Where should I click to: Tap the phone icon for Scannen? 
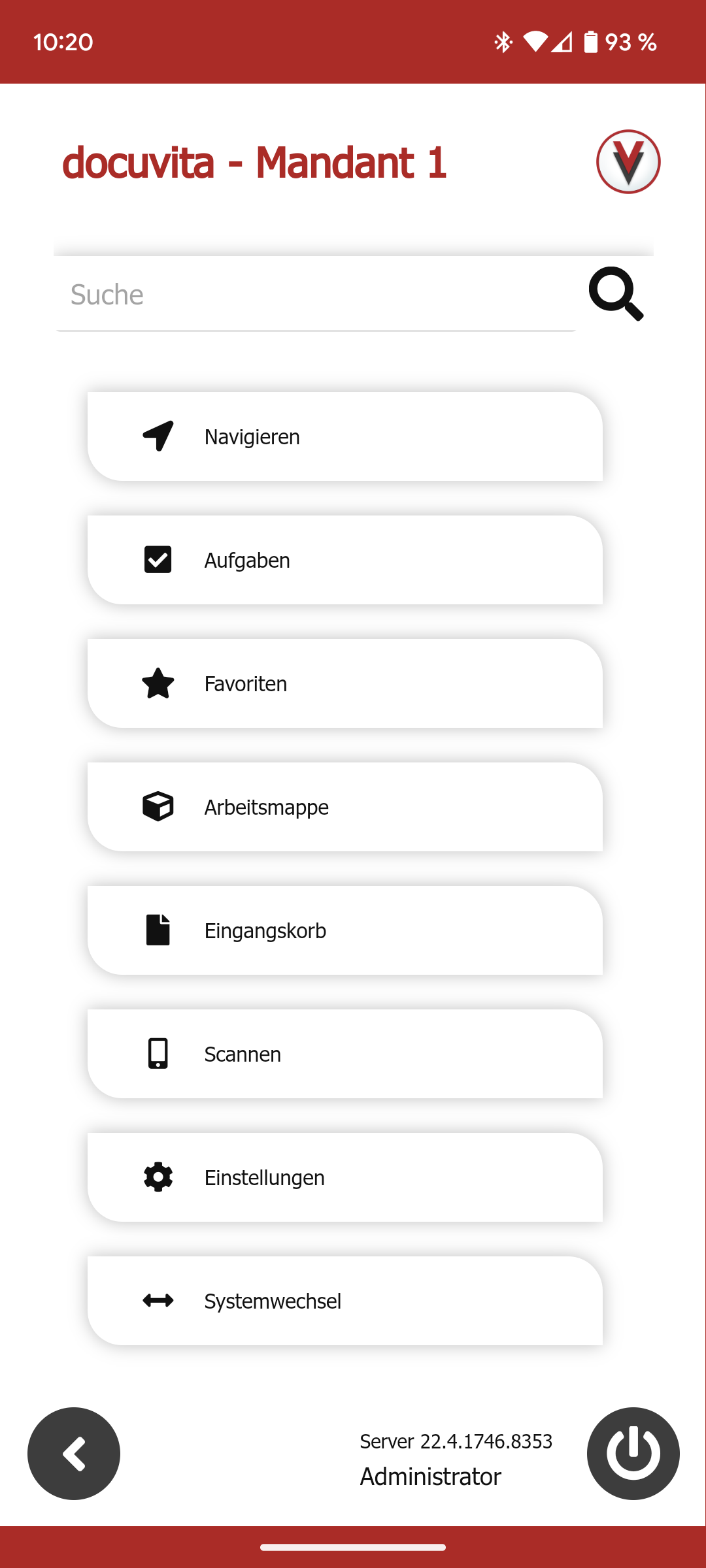(x=157, y=1053)
